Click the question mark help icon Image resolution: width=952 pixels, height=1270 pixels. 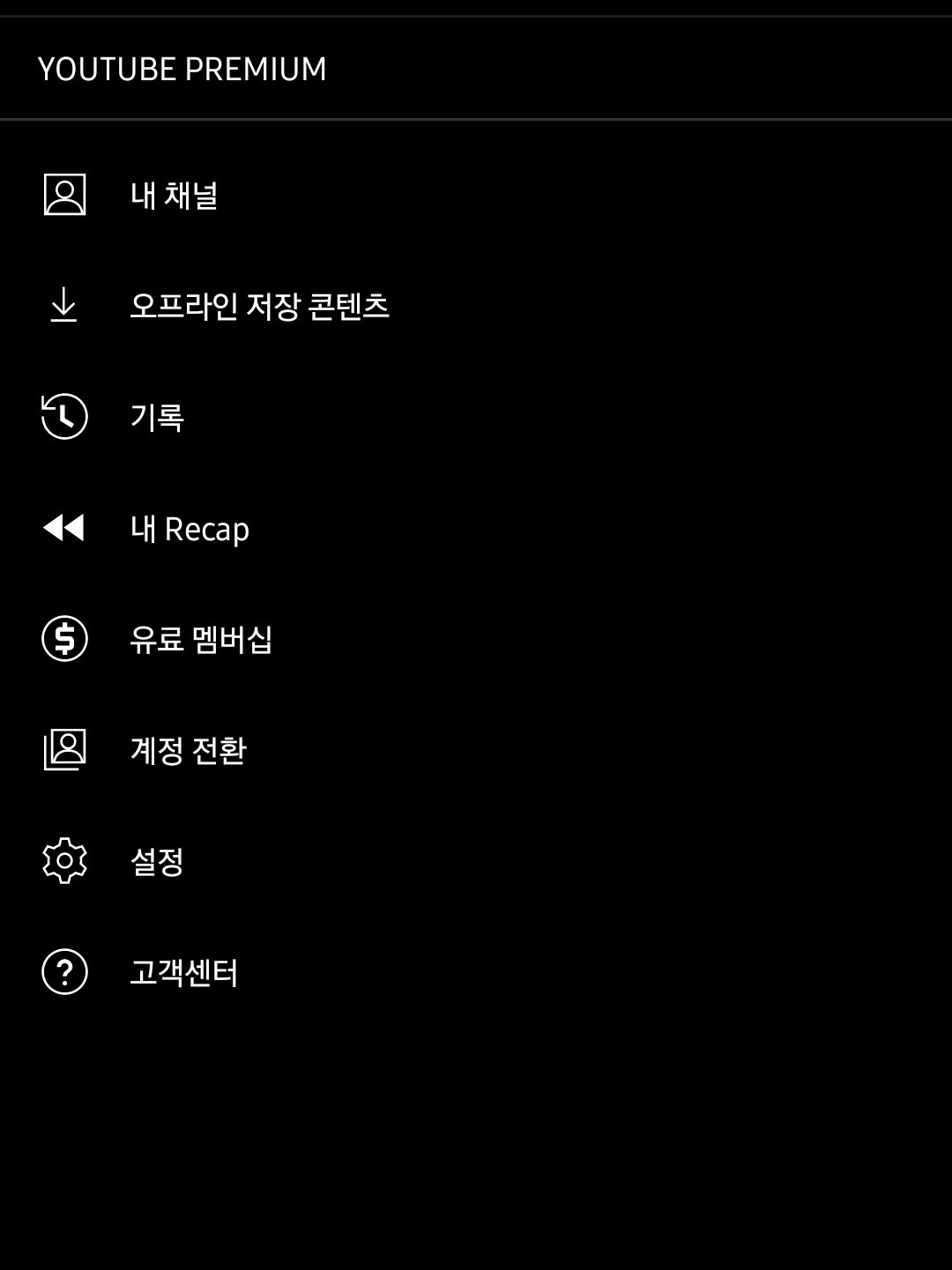pos(63,972)
